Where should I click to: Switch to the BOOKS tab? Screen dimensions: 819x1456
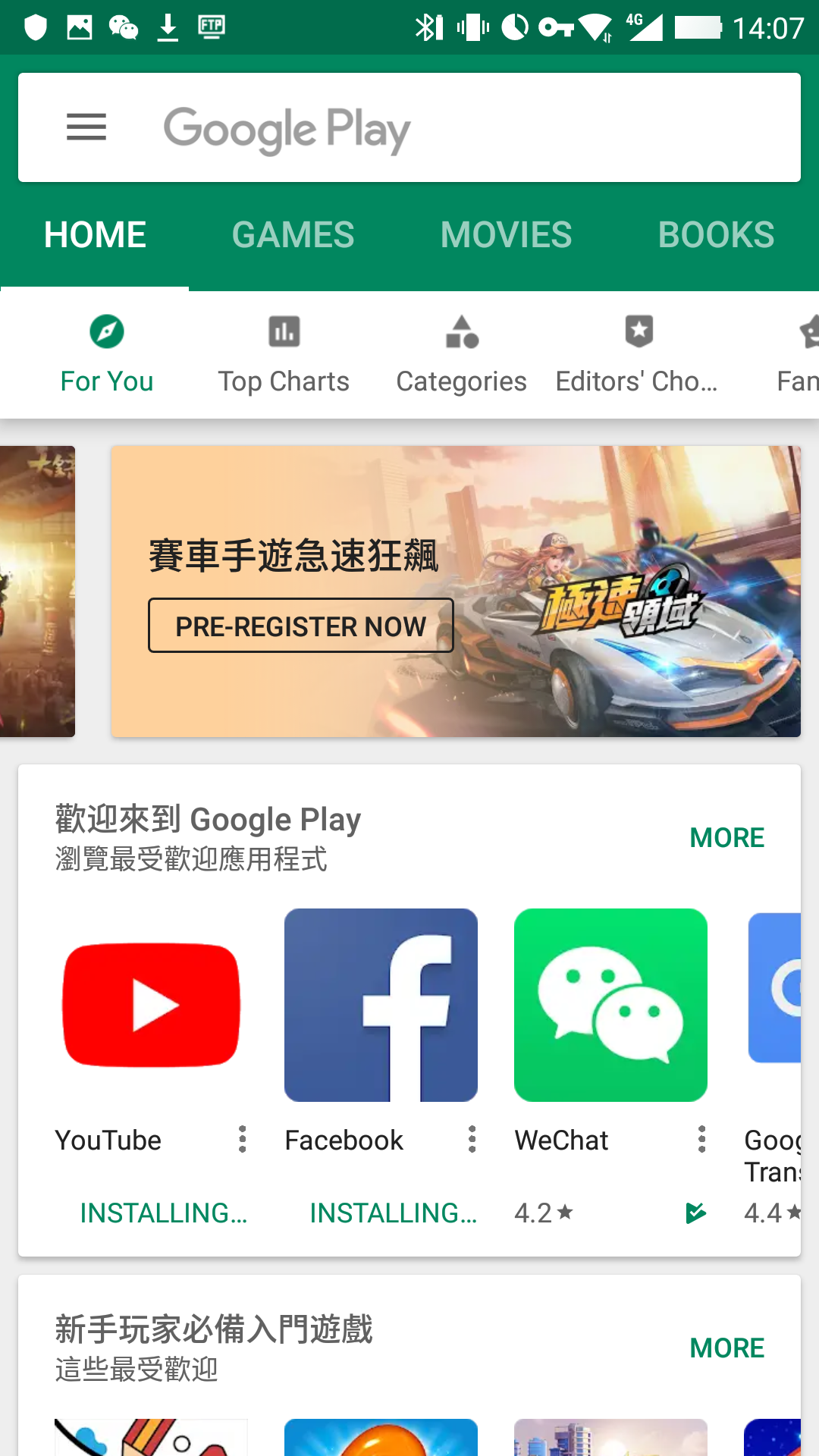(x=716, y=235)
